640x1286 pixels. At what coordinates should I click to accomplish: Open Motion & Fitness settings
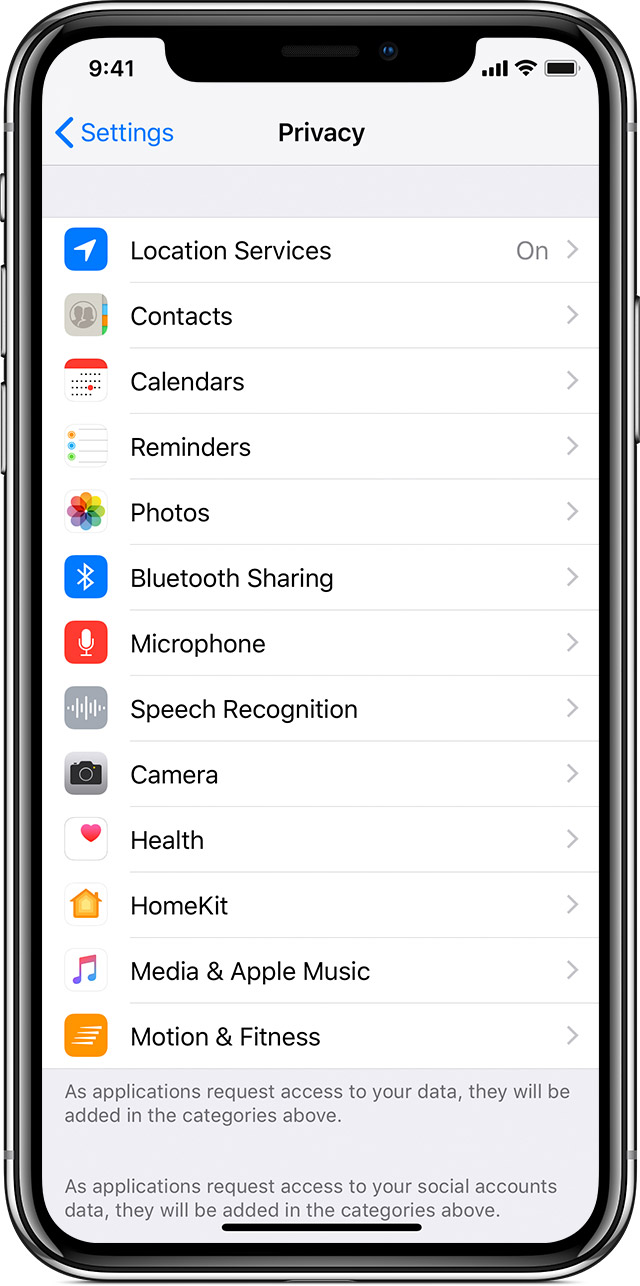pyautogui.click(x=320, y=1037)
